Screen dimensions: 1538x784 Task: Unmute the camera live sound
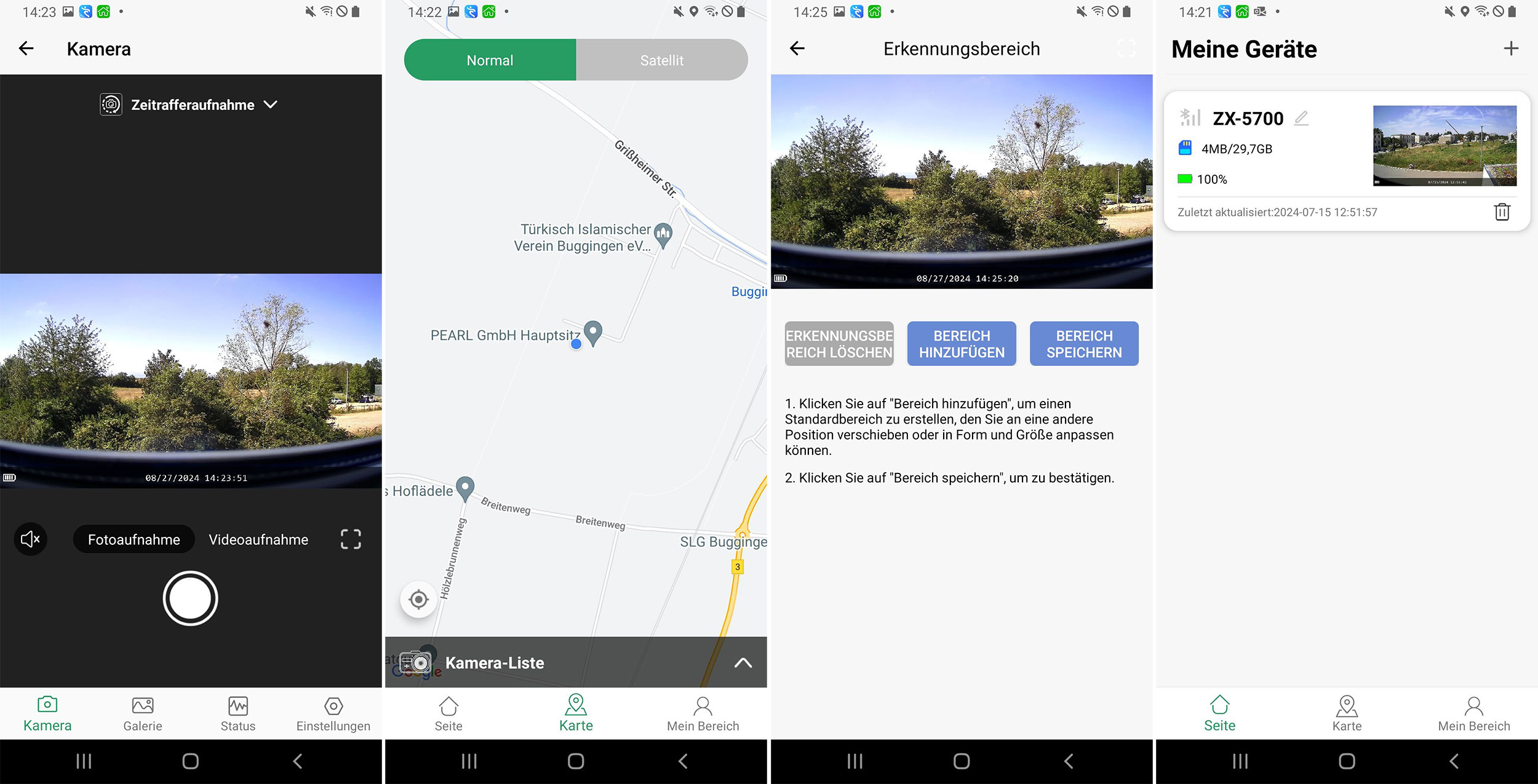[x=30, y=539]
